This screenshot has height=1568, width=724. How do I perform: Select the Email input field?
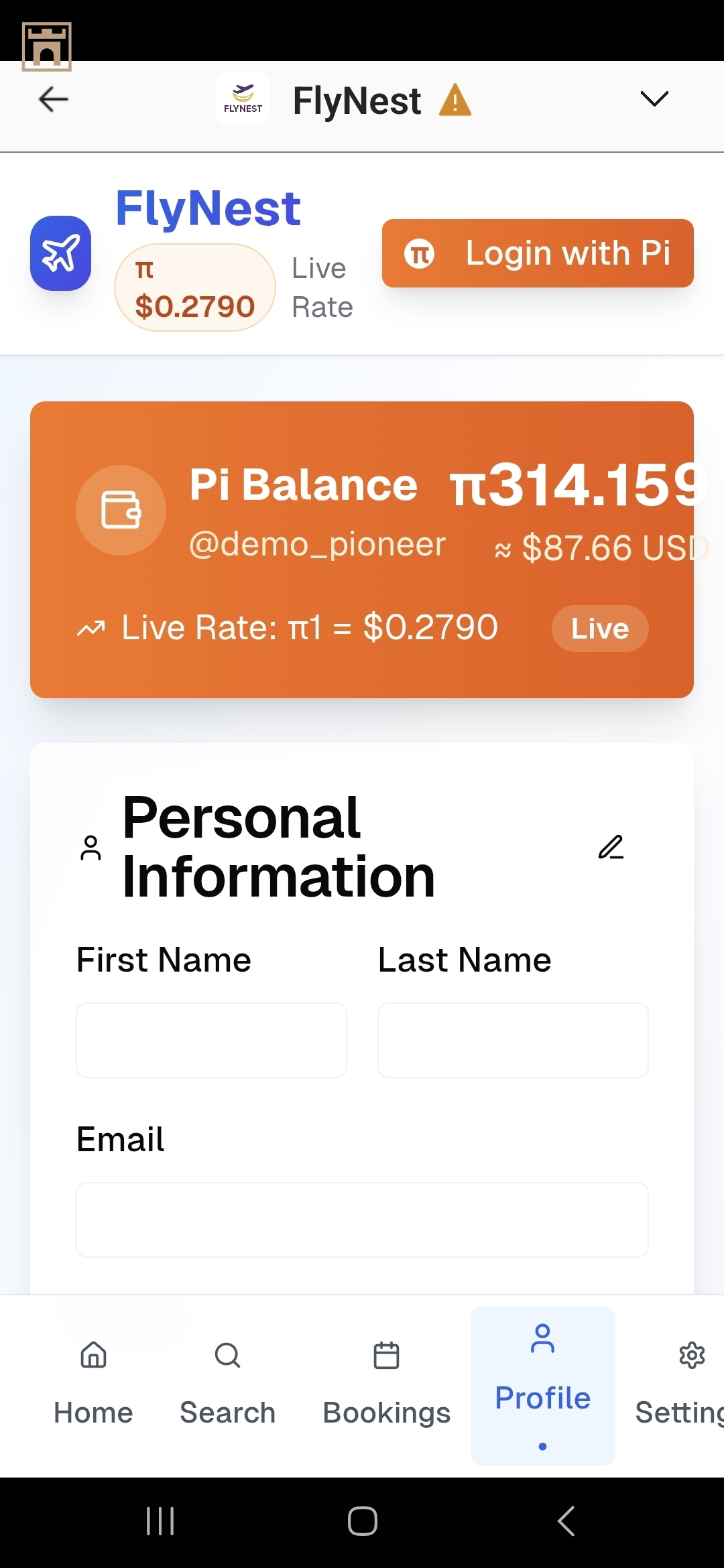click(x=362, y=1220)
